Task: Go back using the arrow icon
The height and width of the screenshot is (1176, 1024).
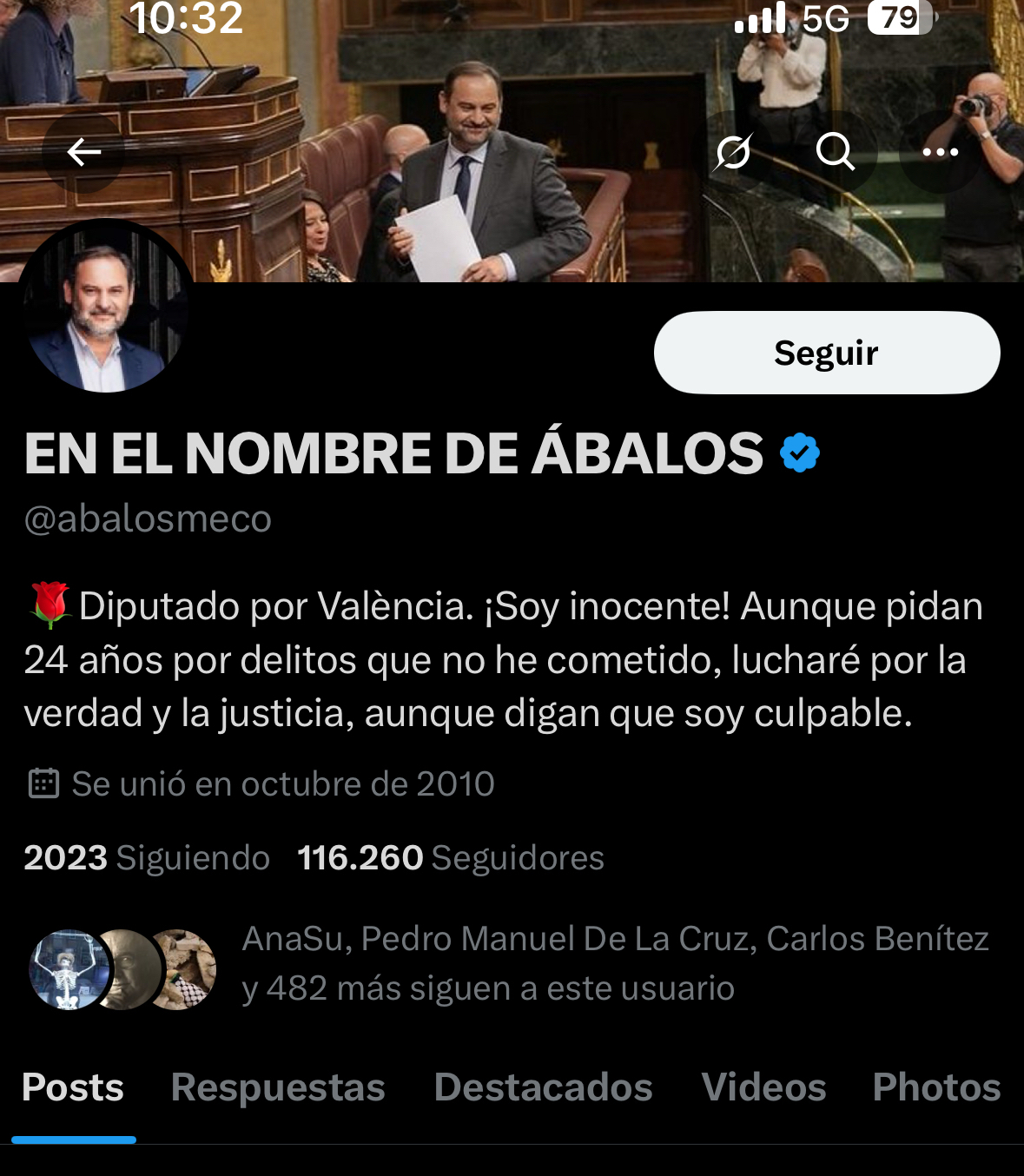Action: [83, 153]
